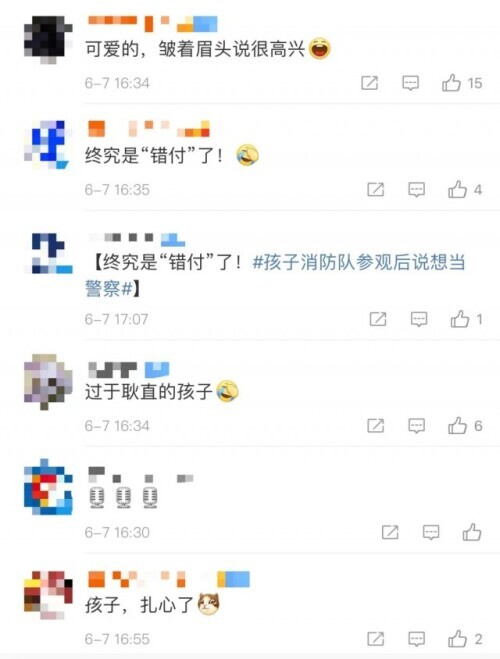
Task: Repost the comment "孩子，扎心了"
Action: click(376, 639)
